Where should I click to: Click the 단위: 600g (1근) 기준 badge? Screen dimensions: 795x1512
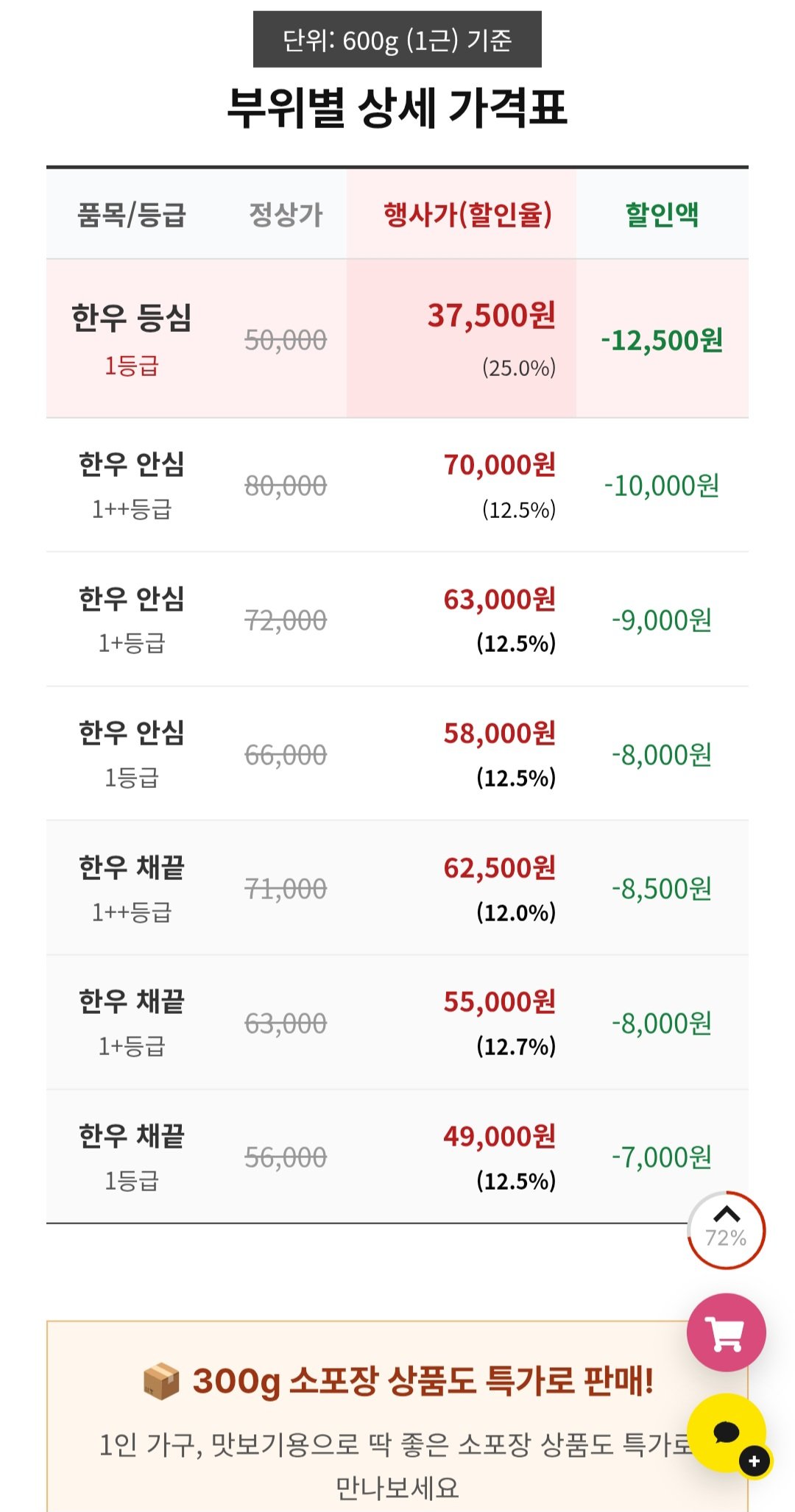click(x=397, y=41)
